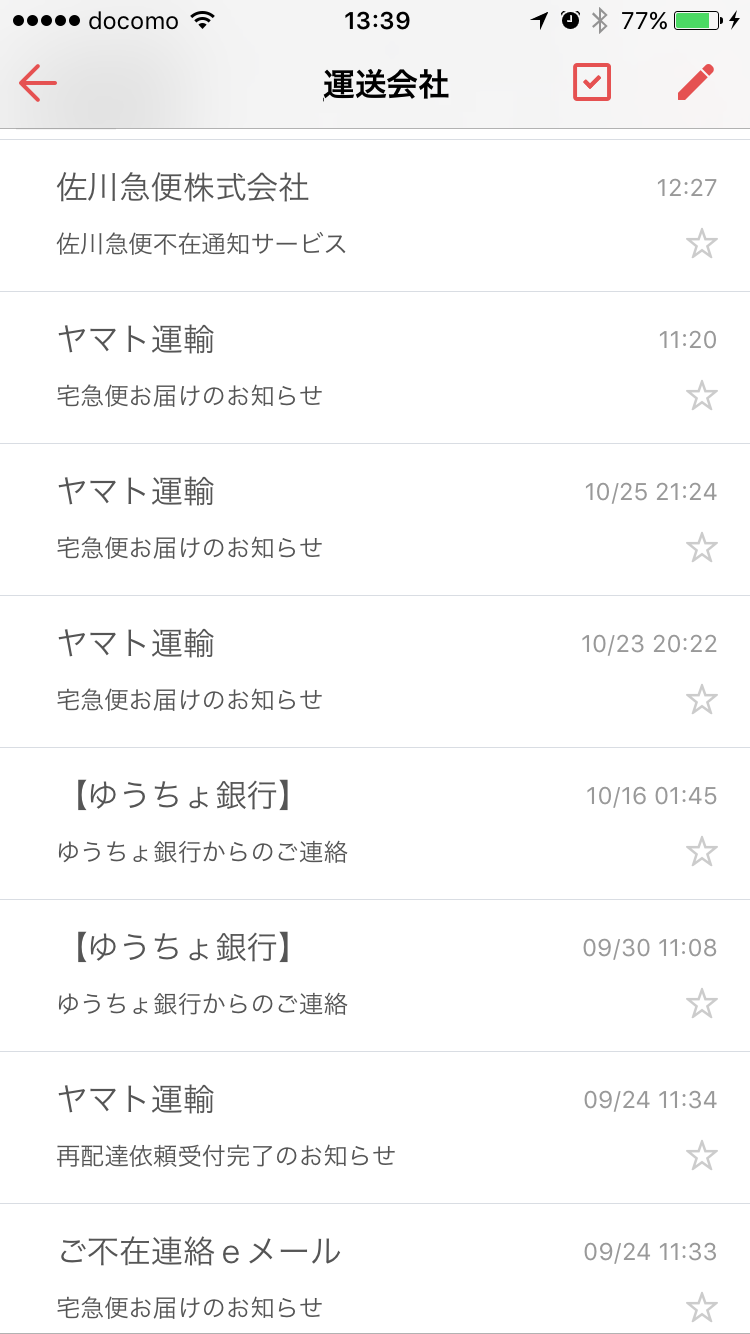Star the ヤマト運輸 mail dated 10/25
The width and height of the screenshot is (750, 1334).
point(702,547)
